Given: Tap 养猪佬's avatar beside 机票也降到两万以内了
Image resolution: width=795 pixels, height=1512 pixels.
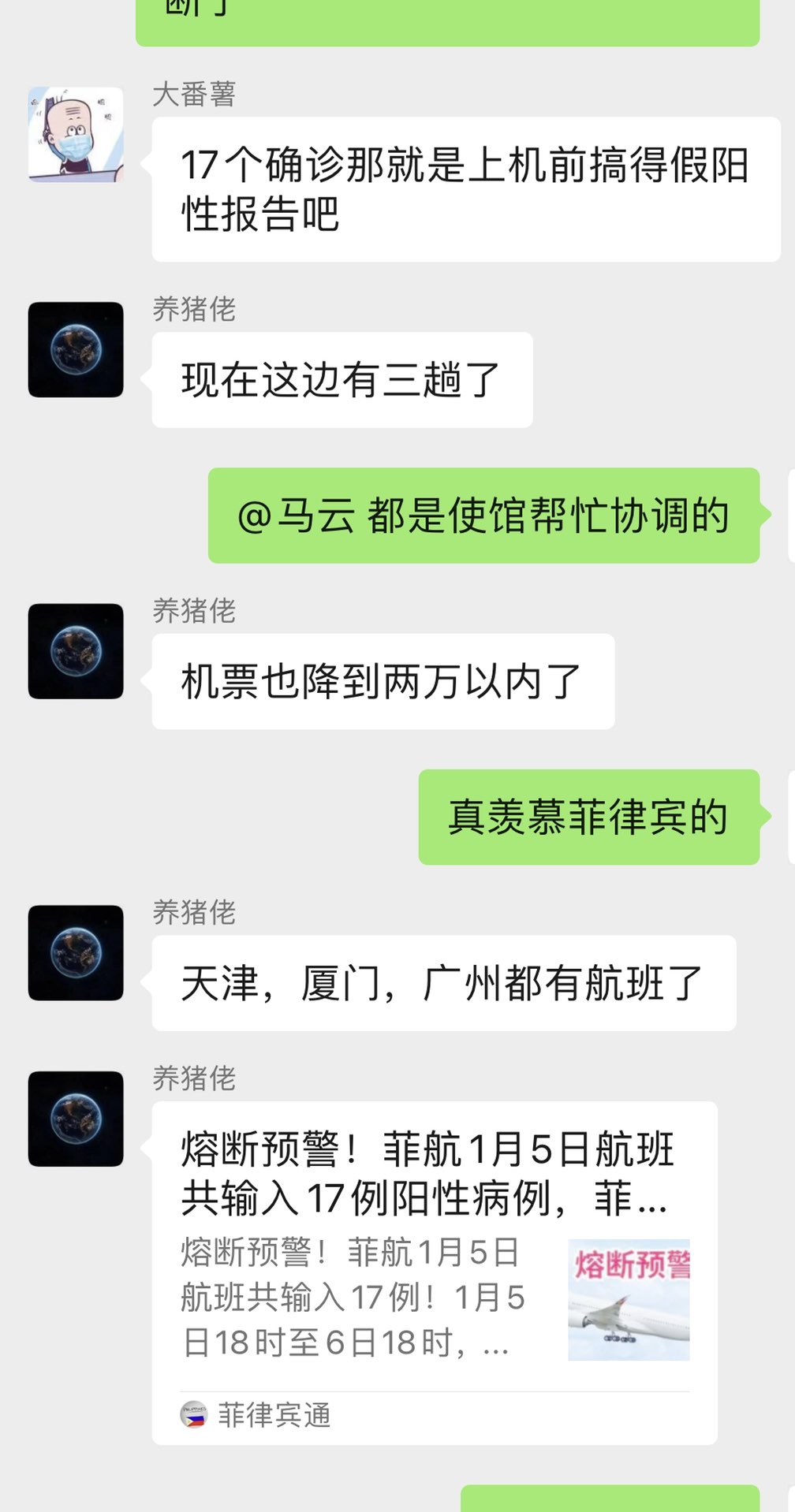Looking at the screenshot, I should (76, 651).
